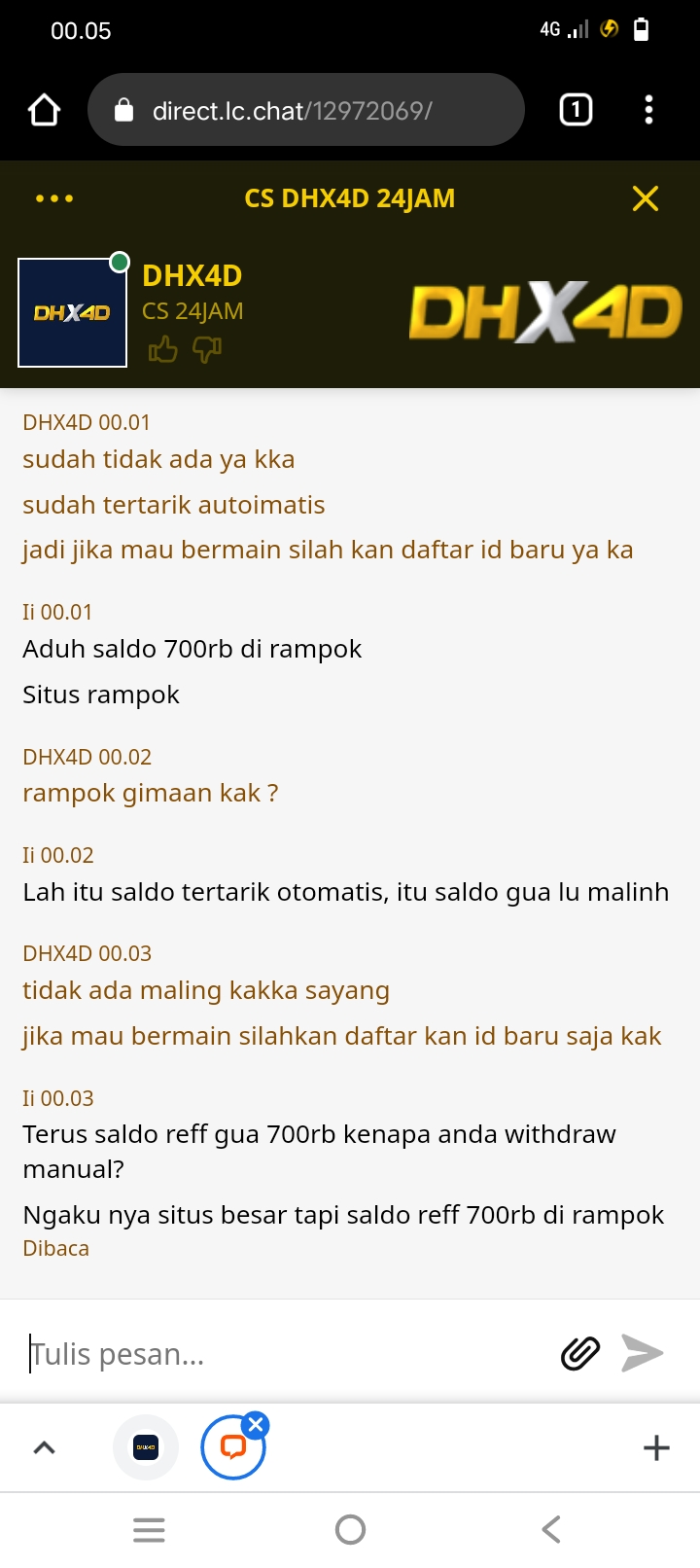The image size is (700, 1568).
Task: Go back using system navigation
Action: pos(551,1529)
